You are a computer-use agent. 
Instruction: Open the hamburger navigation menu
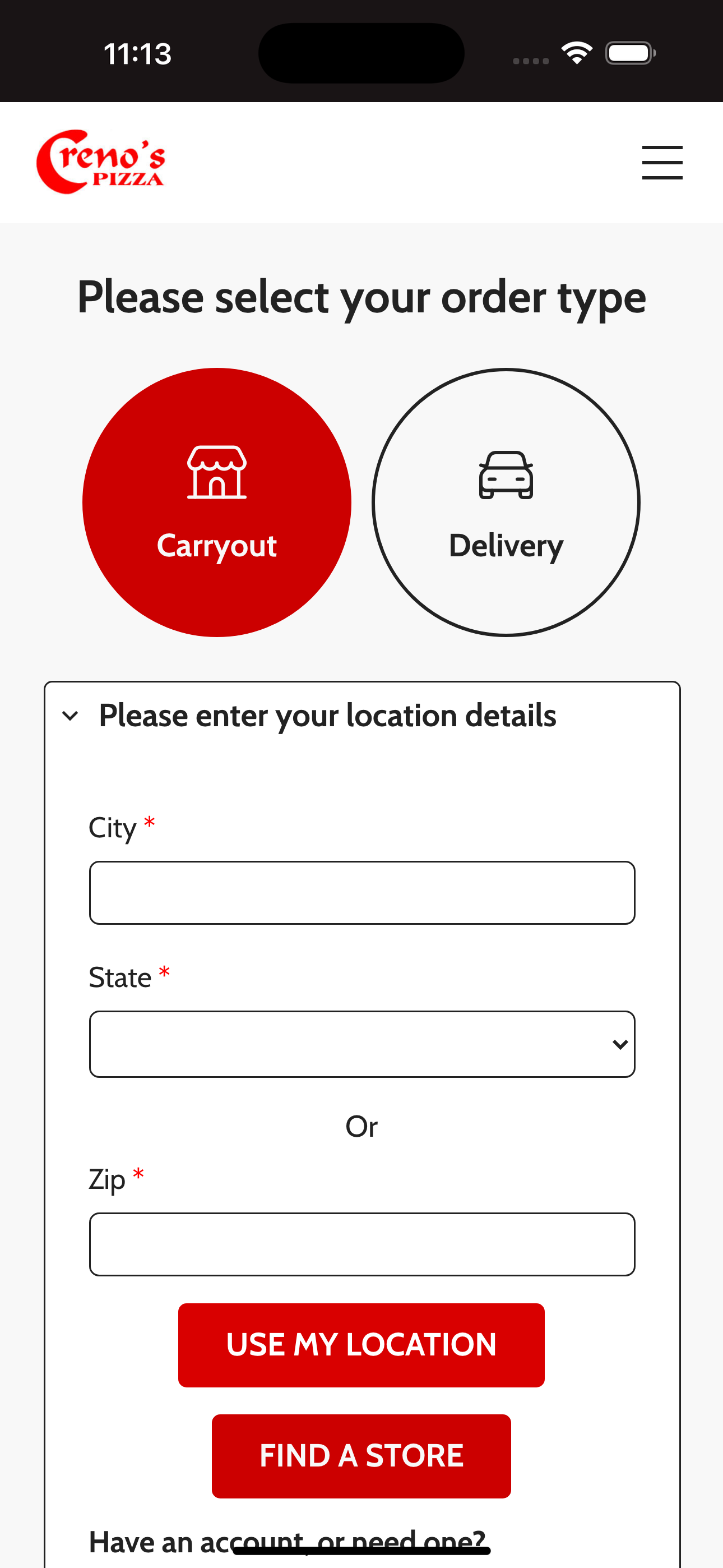click(x=661, y=162)
